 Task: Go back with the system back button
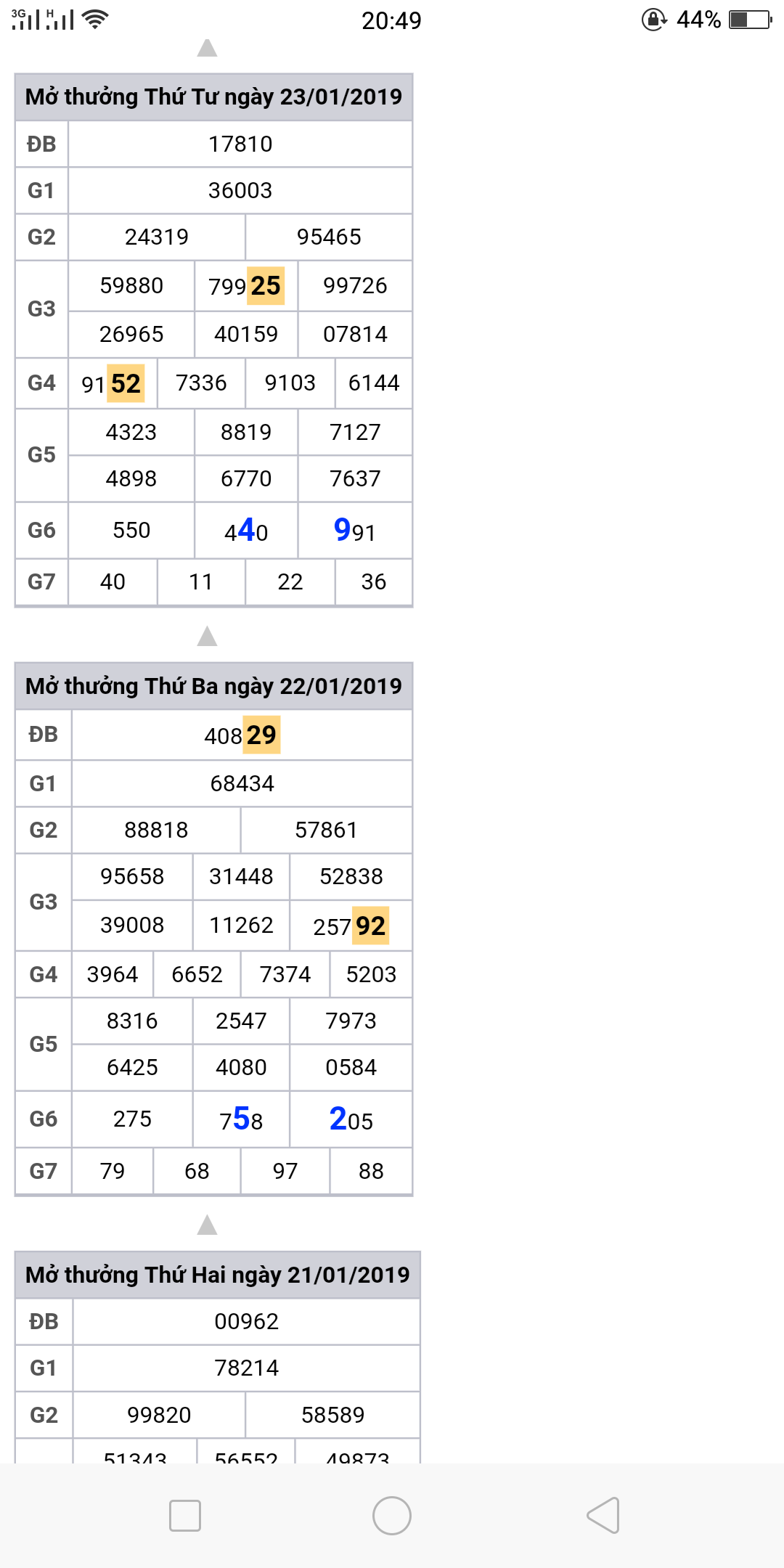tap(603, 1515)
